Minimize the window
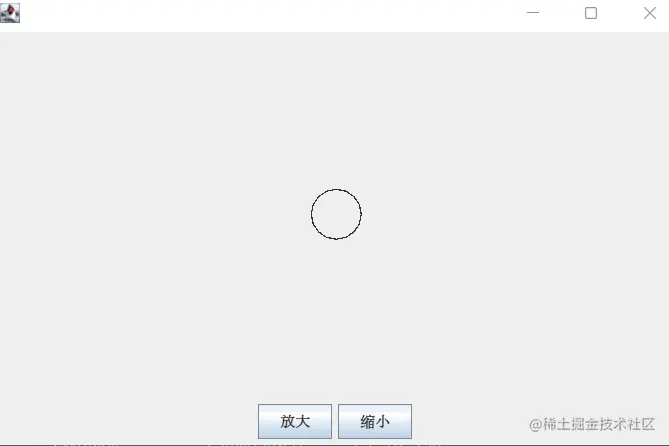 point(533,13)
